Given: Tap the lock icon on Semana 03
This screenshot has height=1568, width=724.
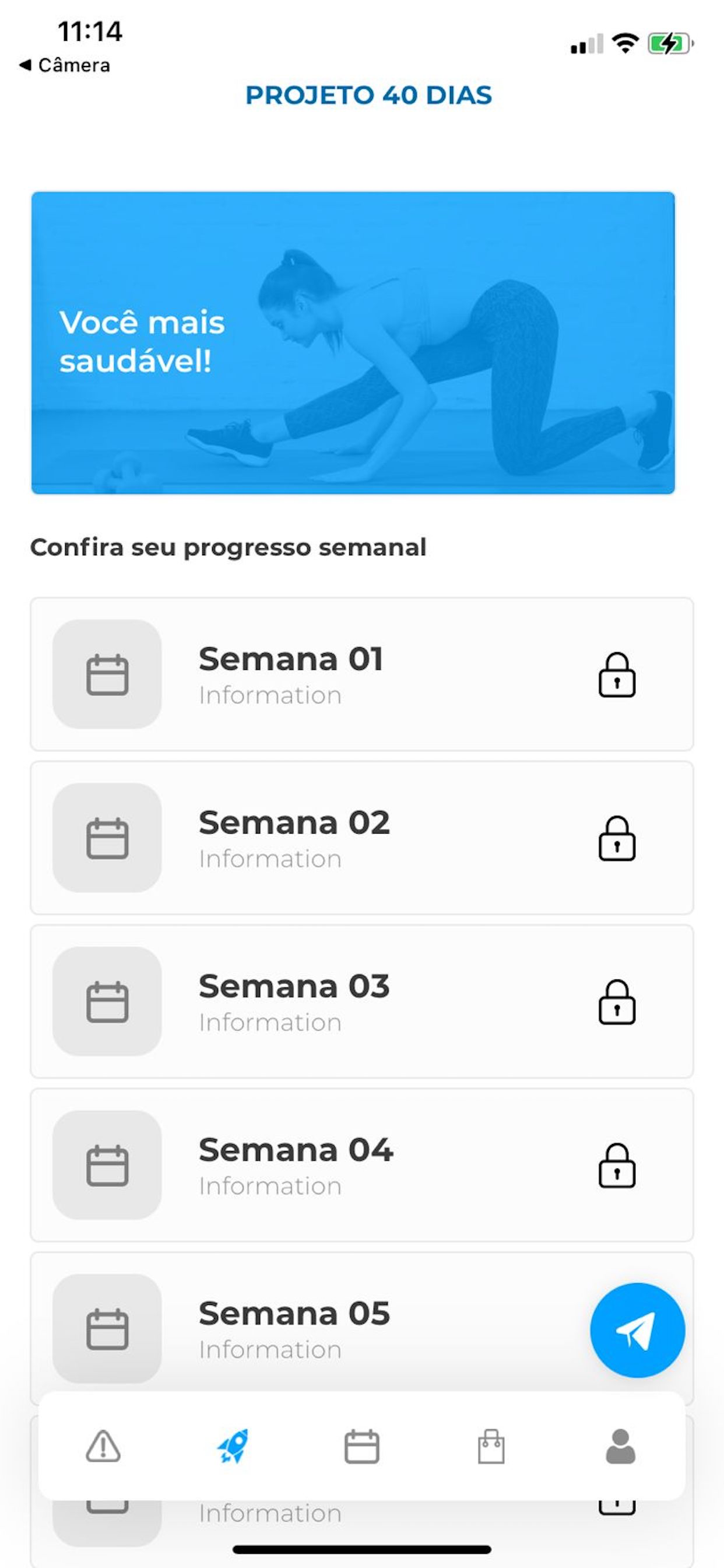Looking at the screenshot, I should pos(617,1002).
